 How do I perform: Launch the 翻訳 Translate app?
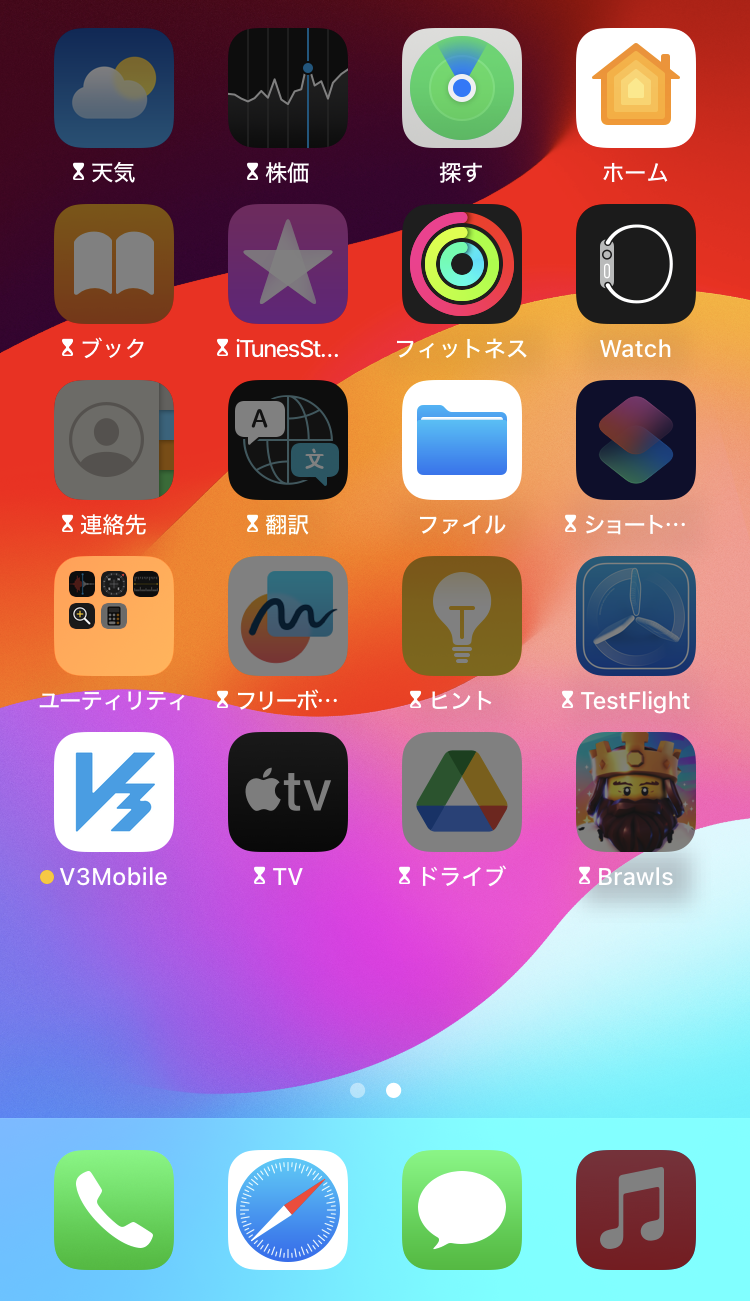click(x=288, y=440)
